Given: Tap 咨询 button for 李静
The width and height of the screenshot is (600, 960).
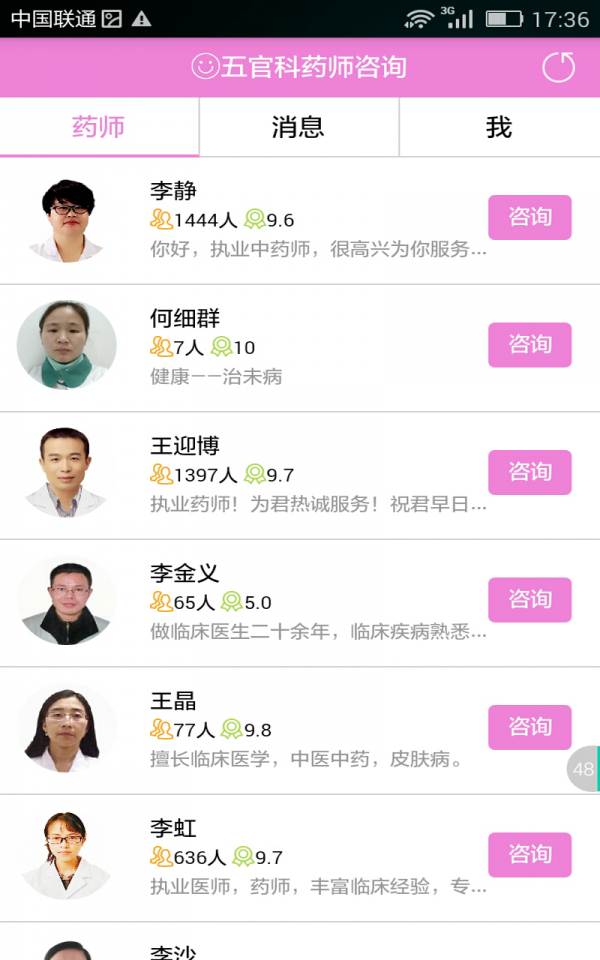Looking at the screenshot, I should (x=529, y=217).
